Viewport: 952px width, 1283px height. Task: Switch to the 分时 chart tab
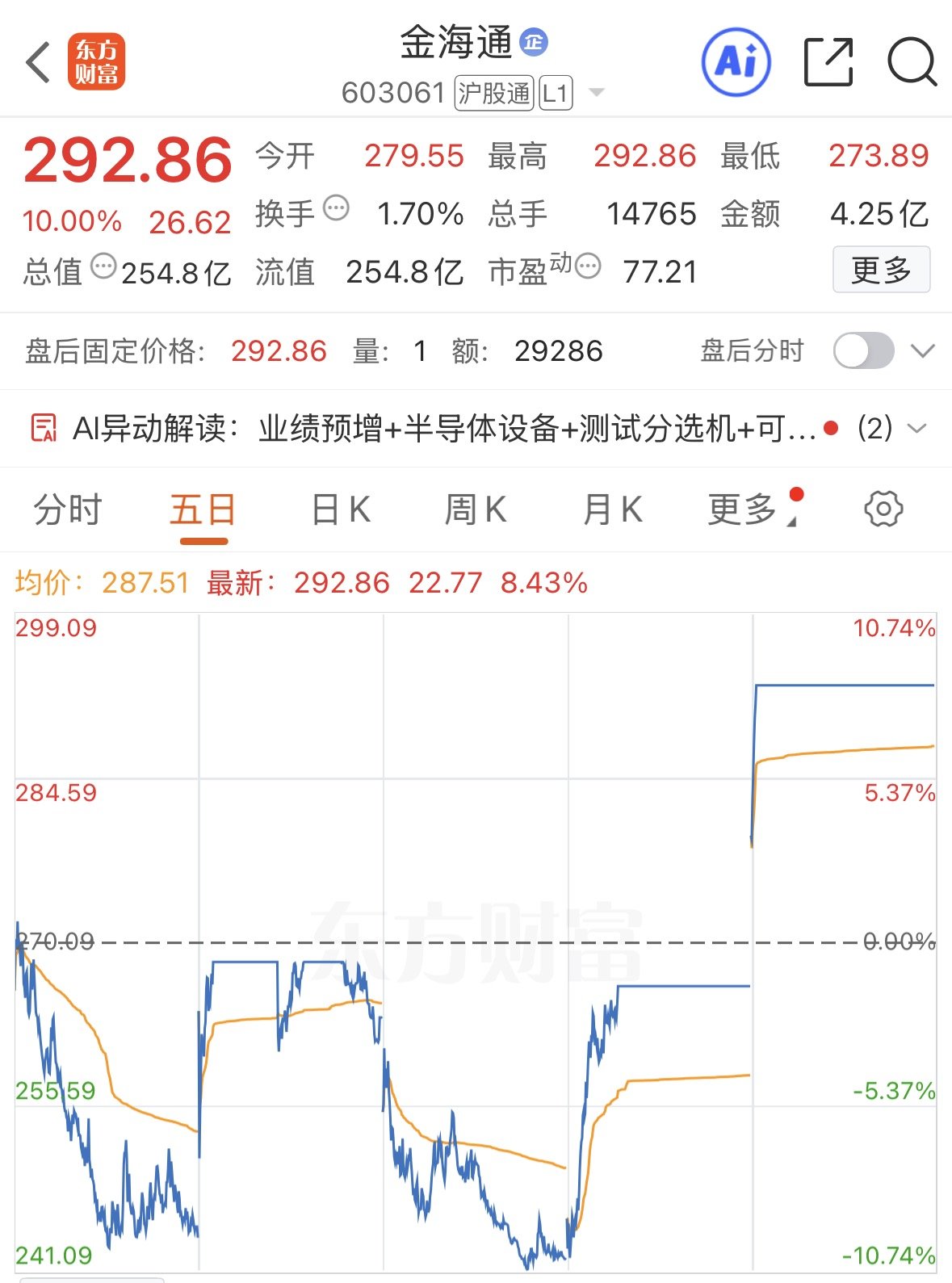point(68,510)
